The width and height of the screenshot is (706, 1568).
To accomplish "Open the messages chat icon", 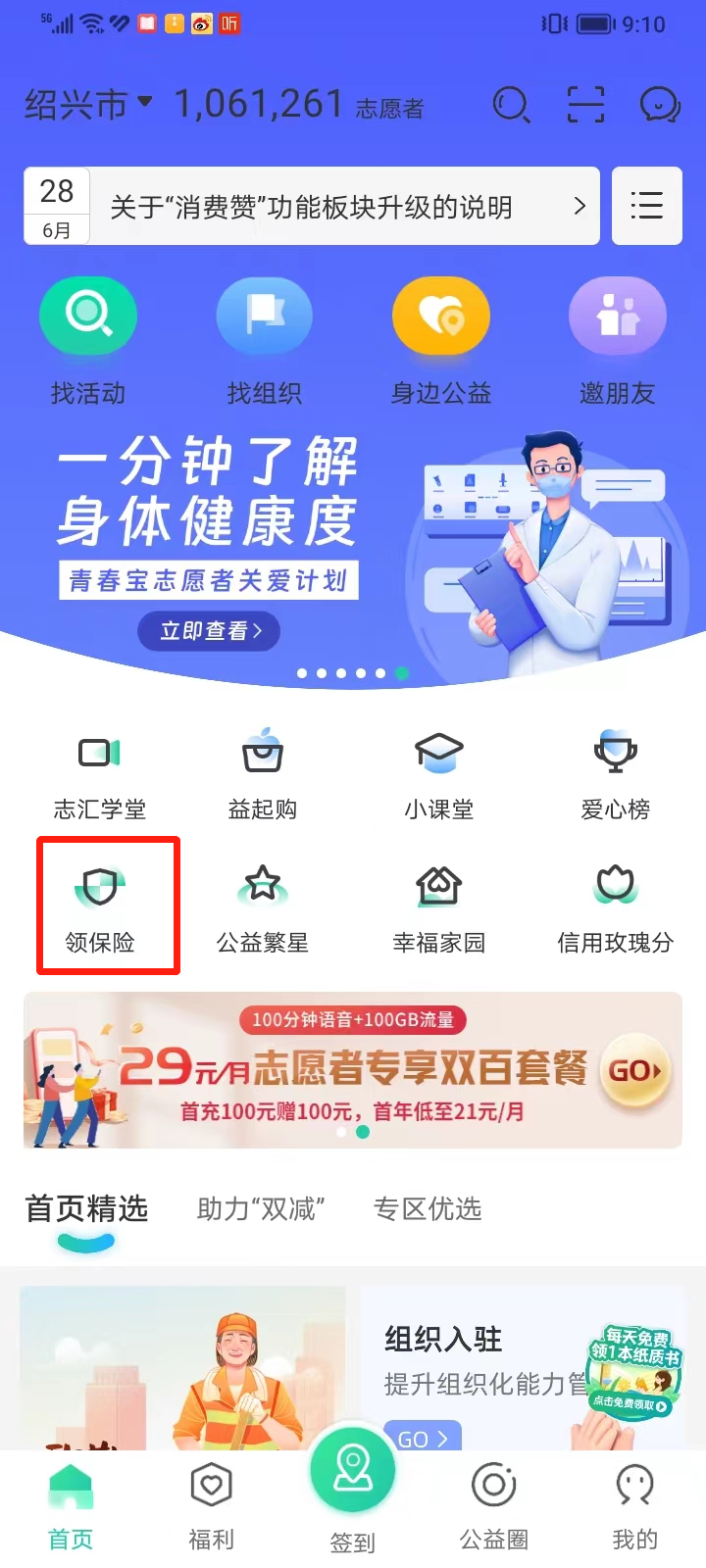I will click(660, 104).
